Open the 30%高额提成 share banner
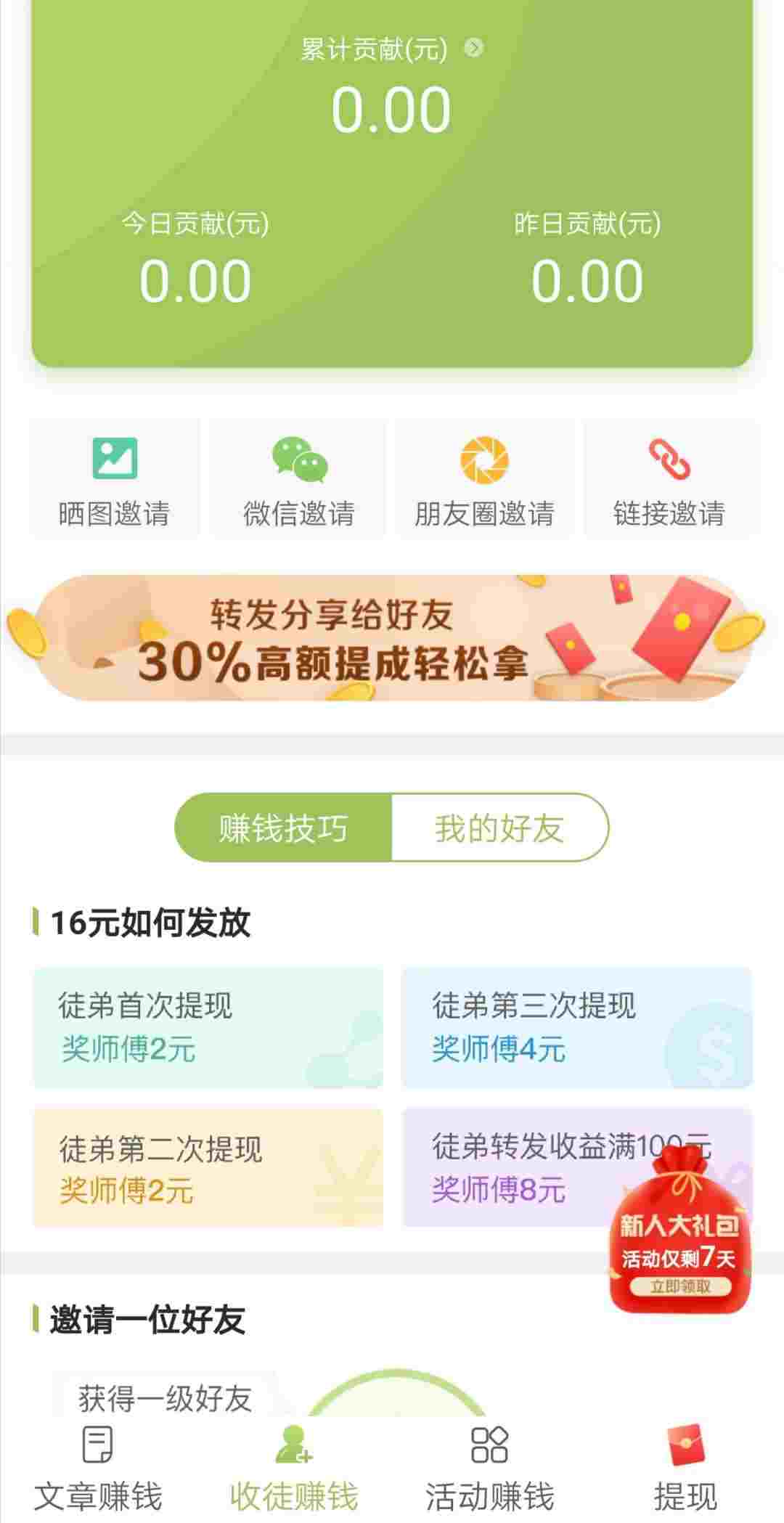Viewport: 784px width, 1523px height. [385, 637]
